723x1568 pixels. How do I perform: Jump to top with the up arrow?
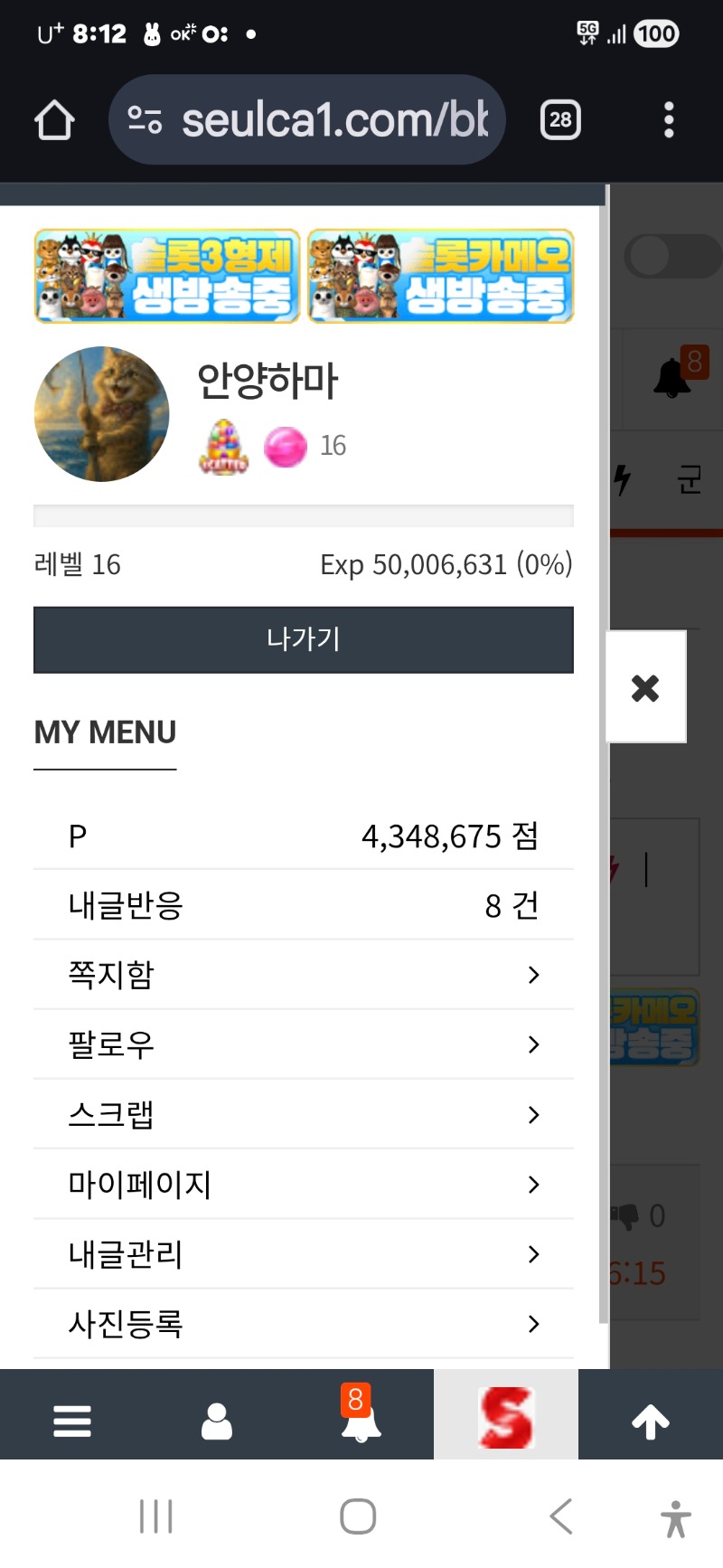coord(651,1421)
